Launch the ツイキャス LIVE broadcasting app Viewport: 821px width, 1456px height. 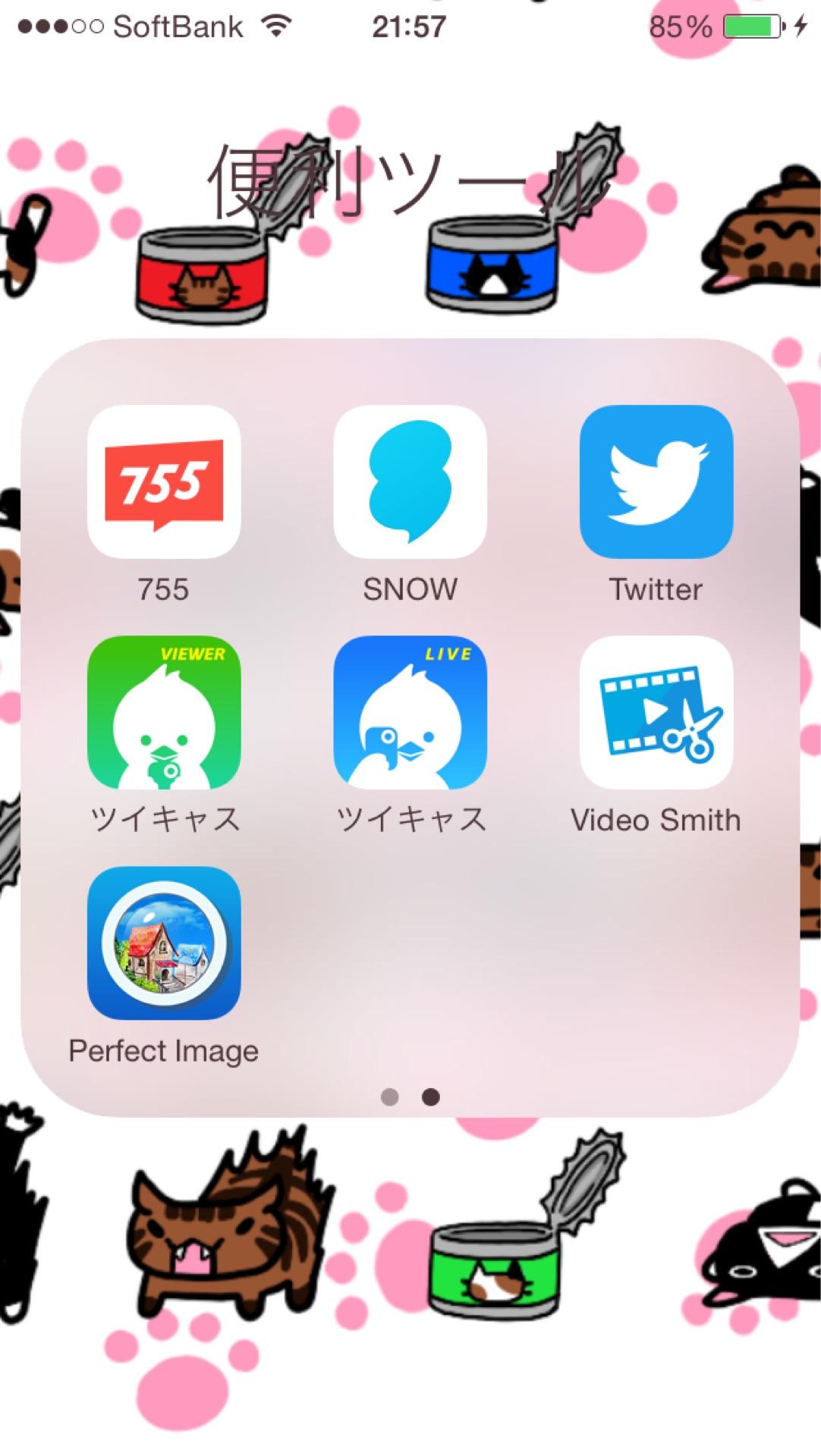tap(410, 713)
